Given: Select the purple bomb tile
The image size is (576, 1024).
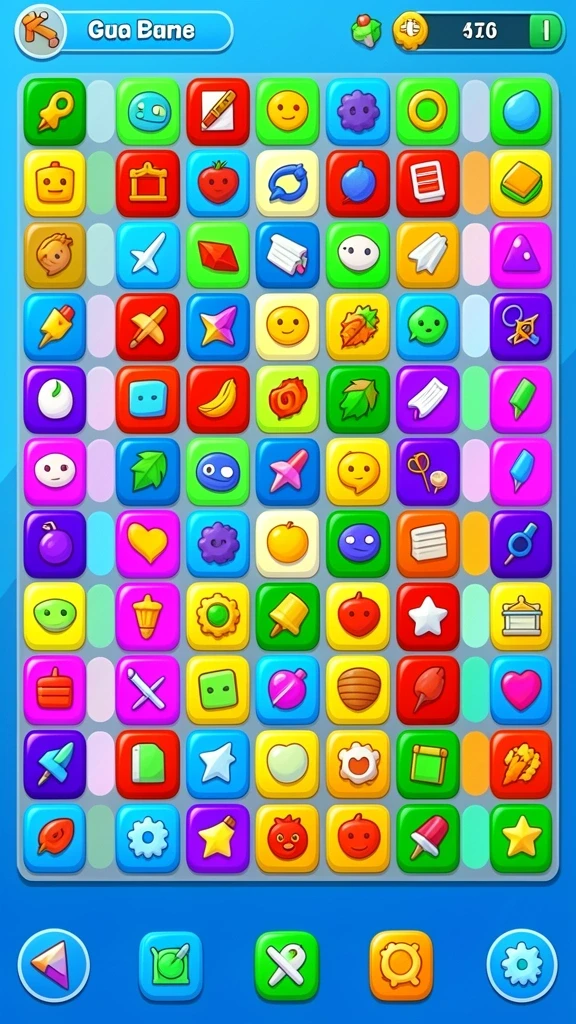Looking at the screenshot, I should pos(55,544).
